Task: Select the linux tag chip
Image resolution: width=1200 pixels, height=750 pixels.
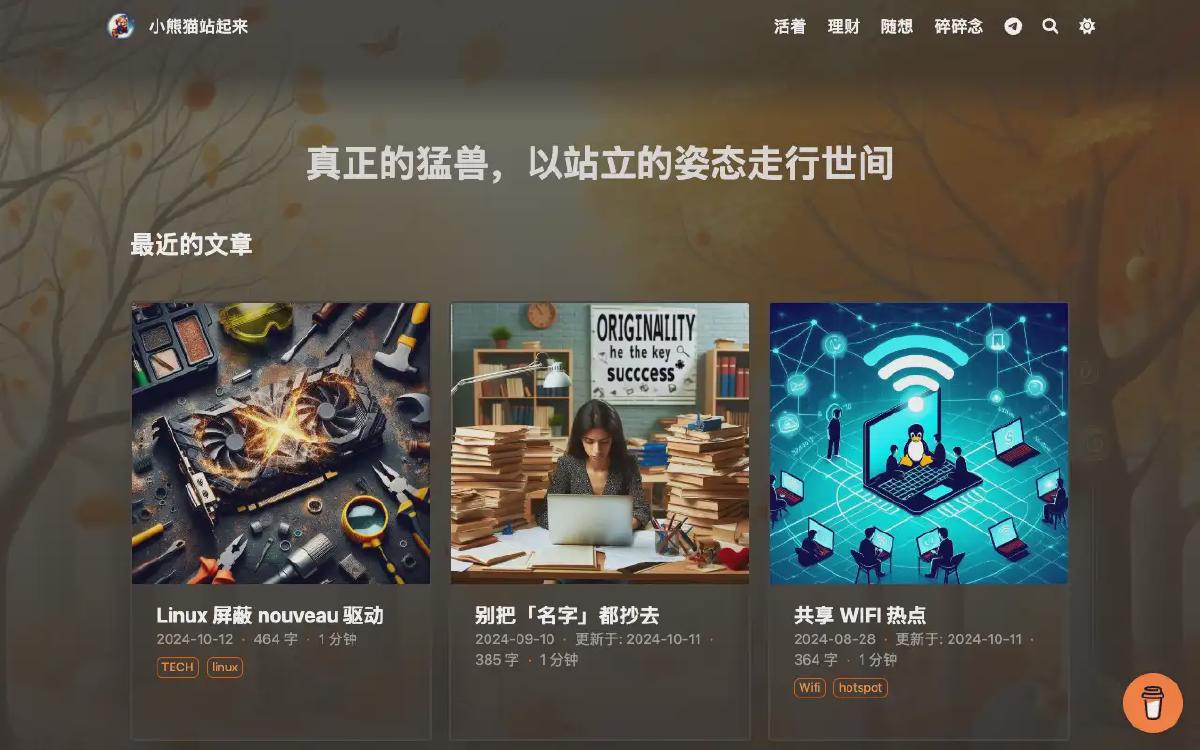Action: (225, 667)
